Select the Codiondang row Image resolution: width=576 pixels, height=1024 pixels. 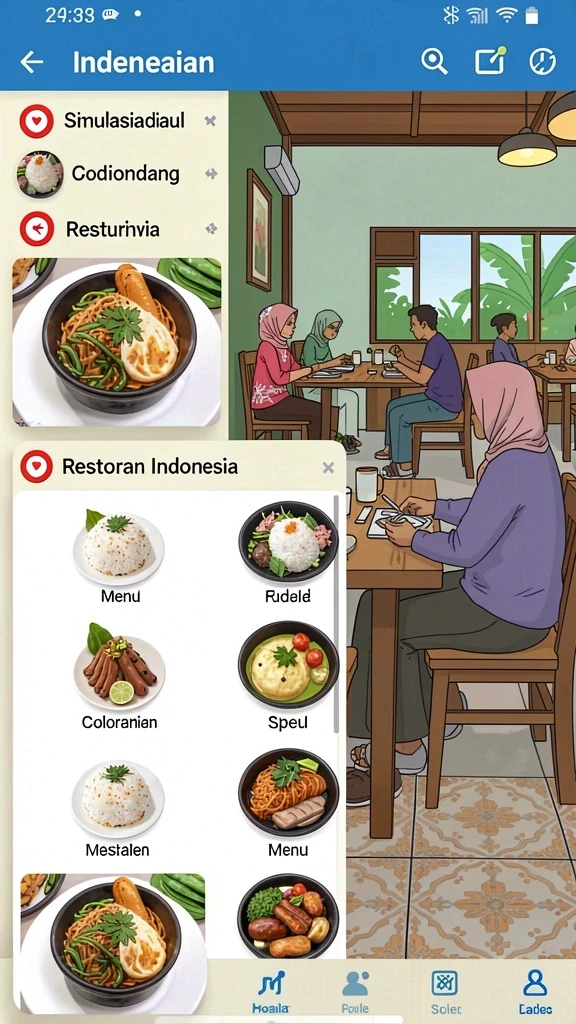(115, 174)
